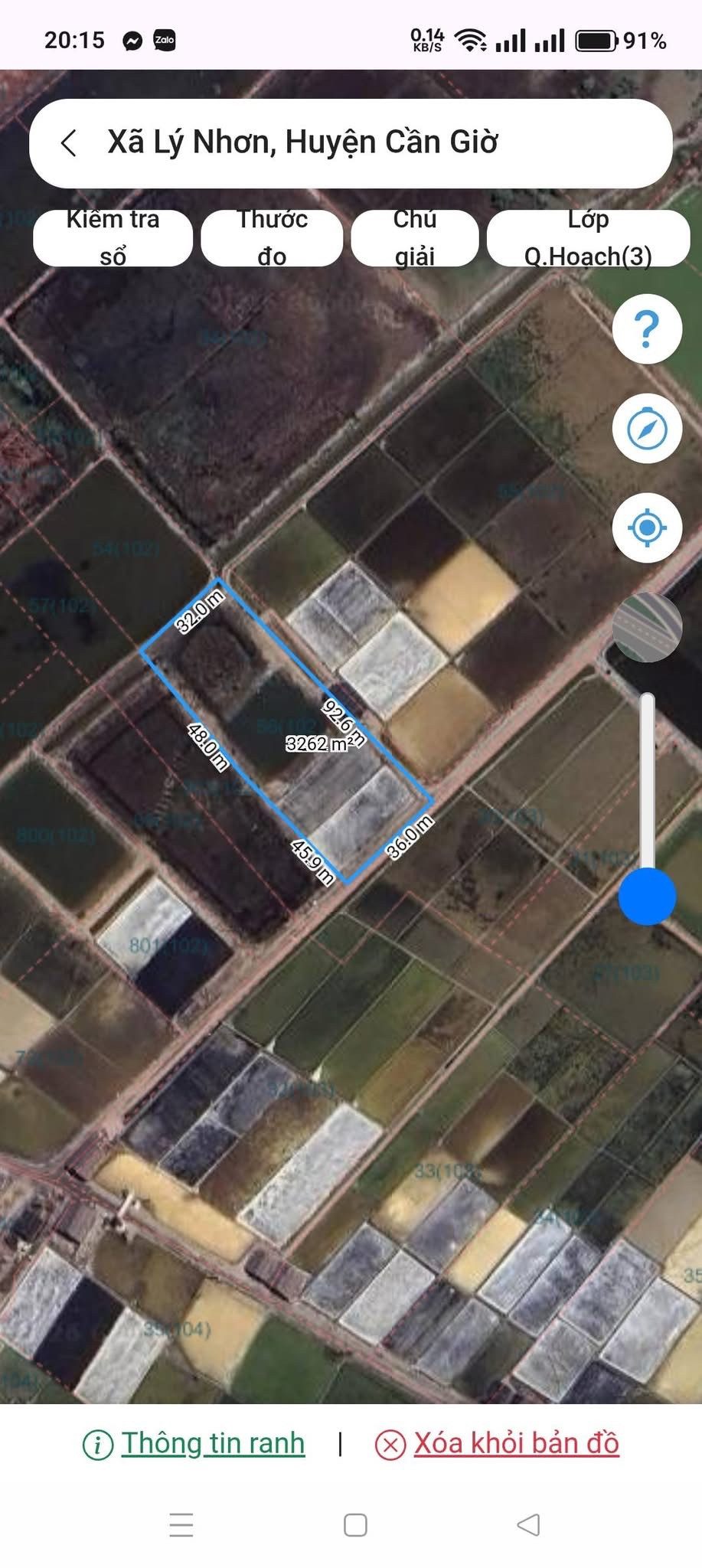Go back using the arrow by Xã Lý Nhơn
The image size is (702, 1568).
point(69,142)
